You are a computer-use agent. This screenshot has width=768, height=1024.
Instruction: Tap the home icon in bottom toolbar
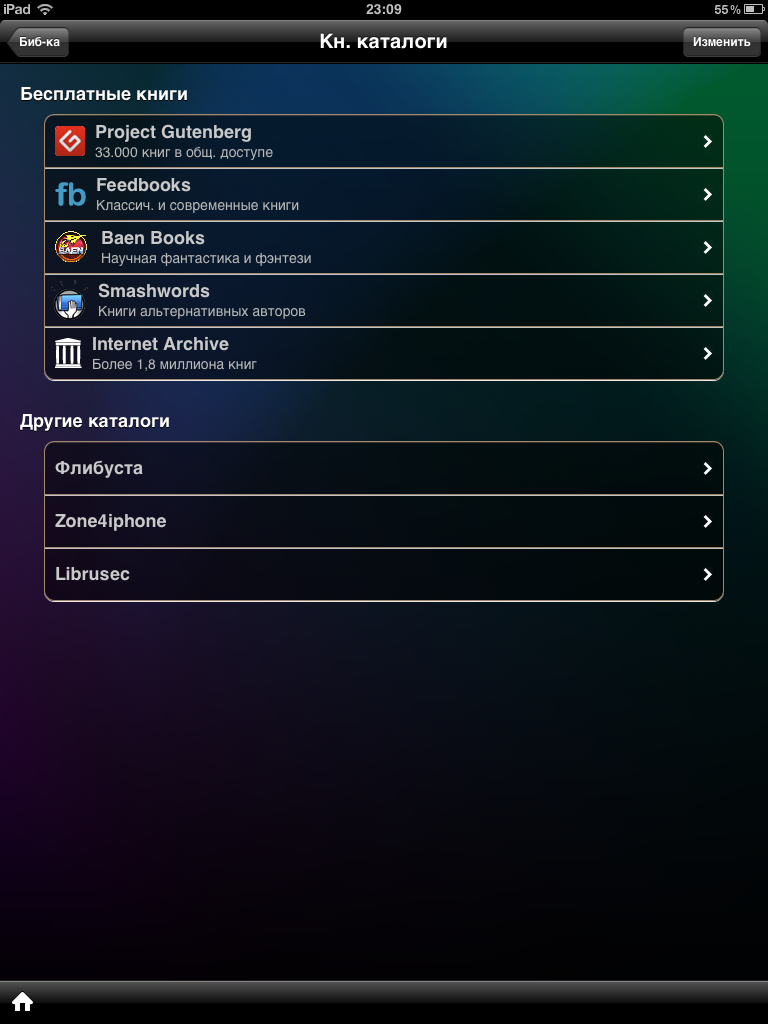22,1002
